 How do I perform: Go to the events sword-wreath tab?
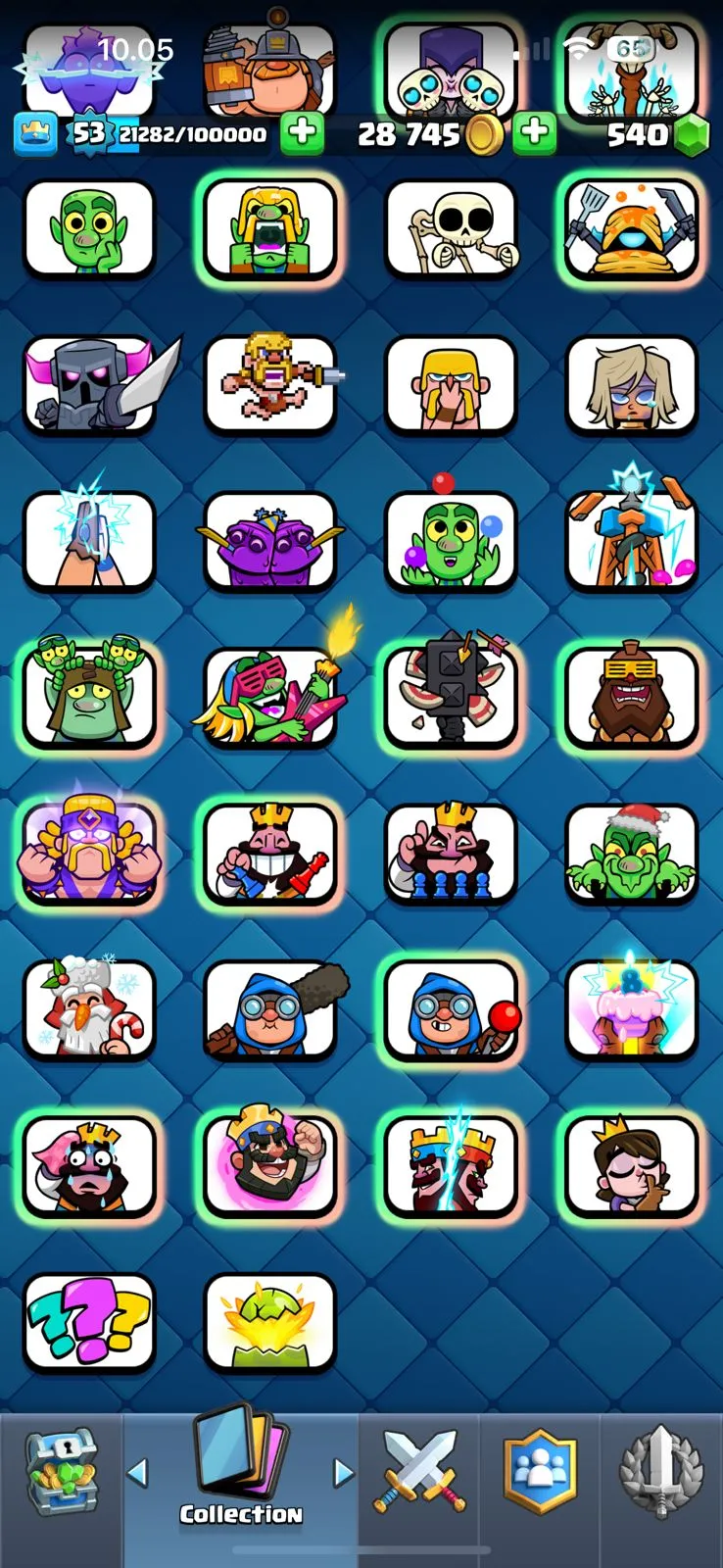tap(662, 1471)
